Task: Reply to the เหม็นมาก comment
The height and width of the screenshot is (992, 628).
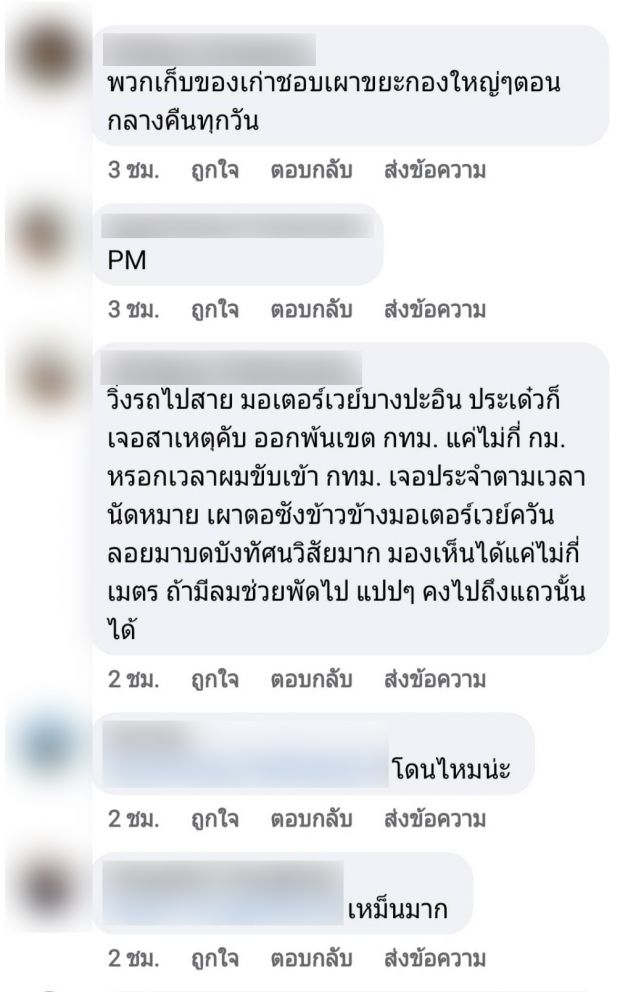Action: [311, 961]
